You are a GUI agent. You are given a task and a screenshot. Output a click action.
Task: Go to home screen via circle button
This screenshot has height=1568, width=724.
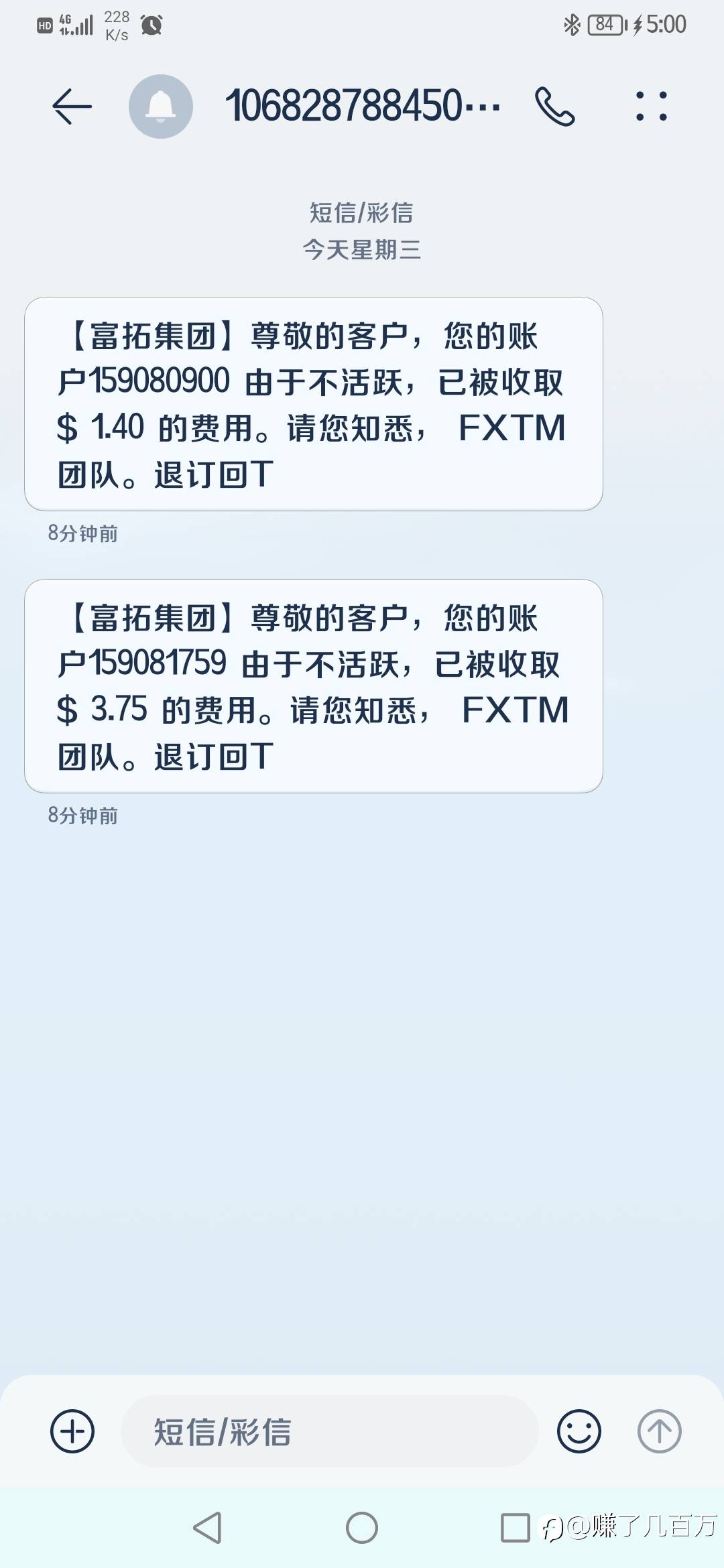click(x=362, y=1528)
